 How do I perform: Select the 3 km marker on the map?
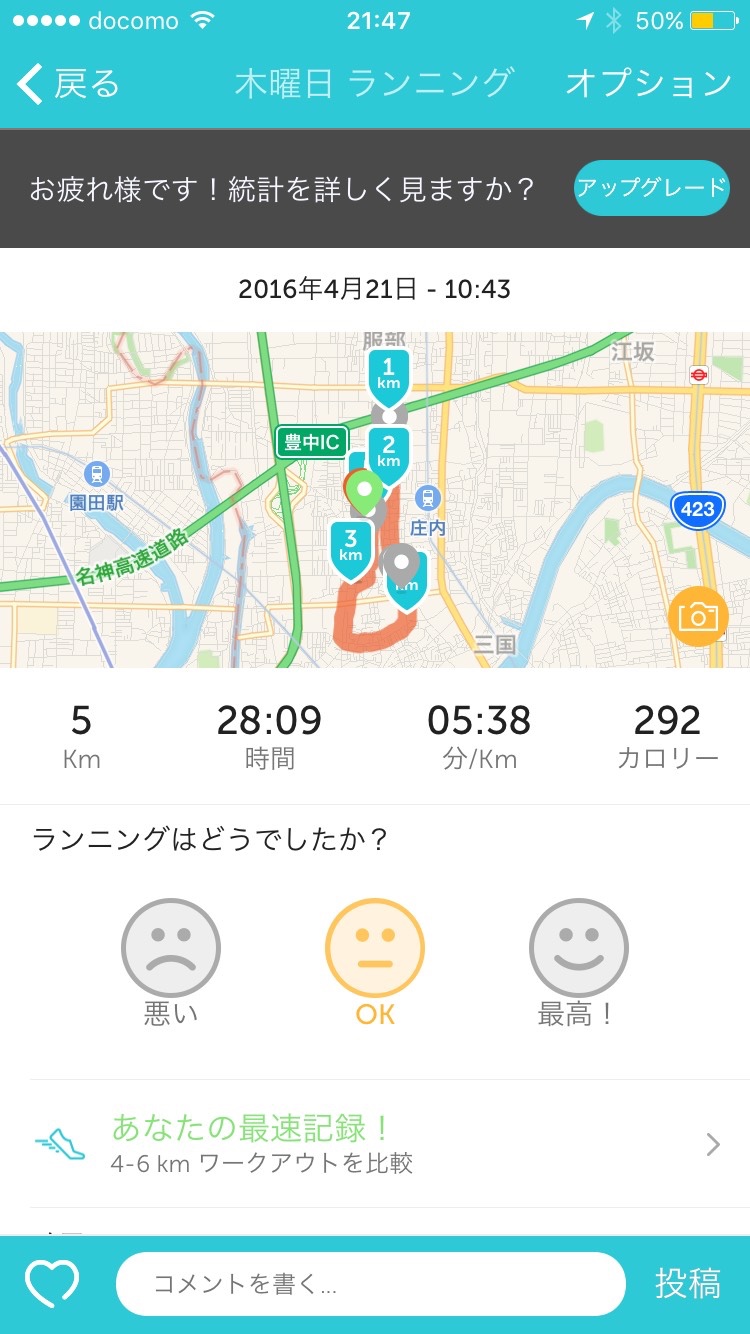(x=350, y=546)
